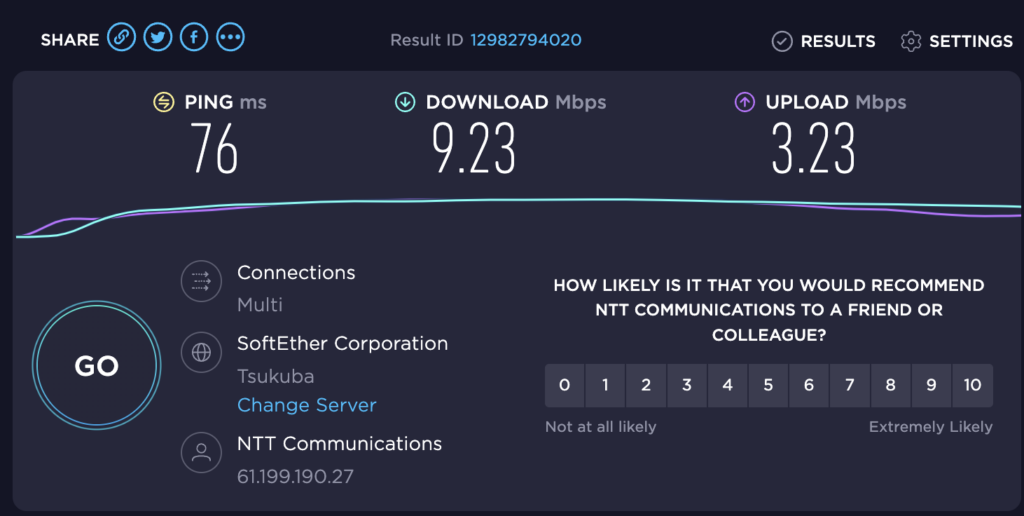Tap Change Server link
Screen dimensions: 1024x516
(306, 405)
